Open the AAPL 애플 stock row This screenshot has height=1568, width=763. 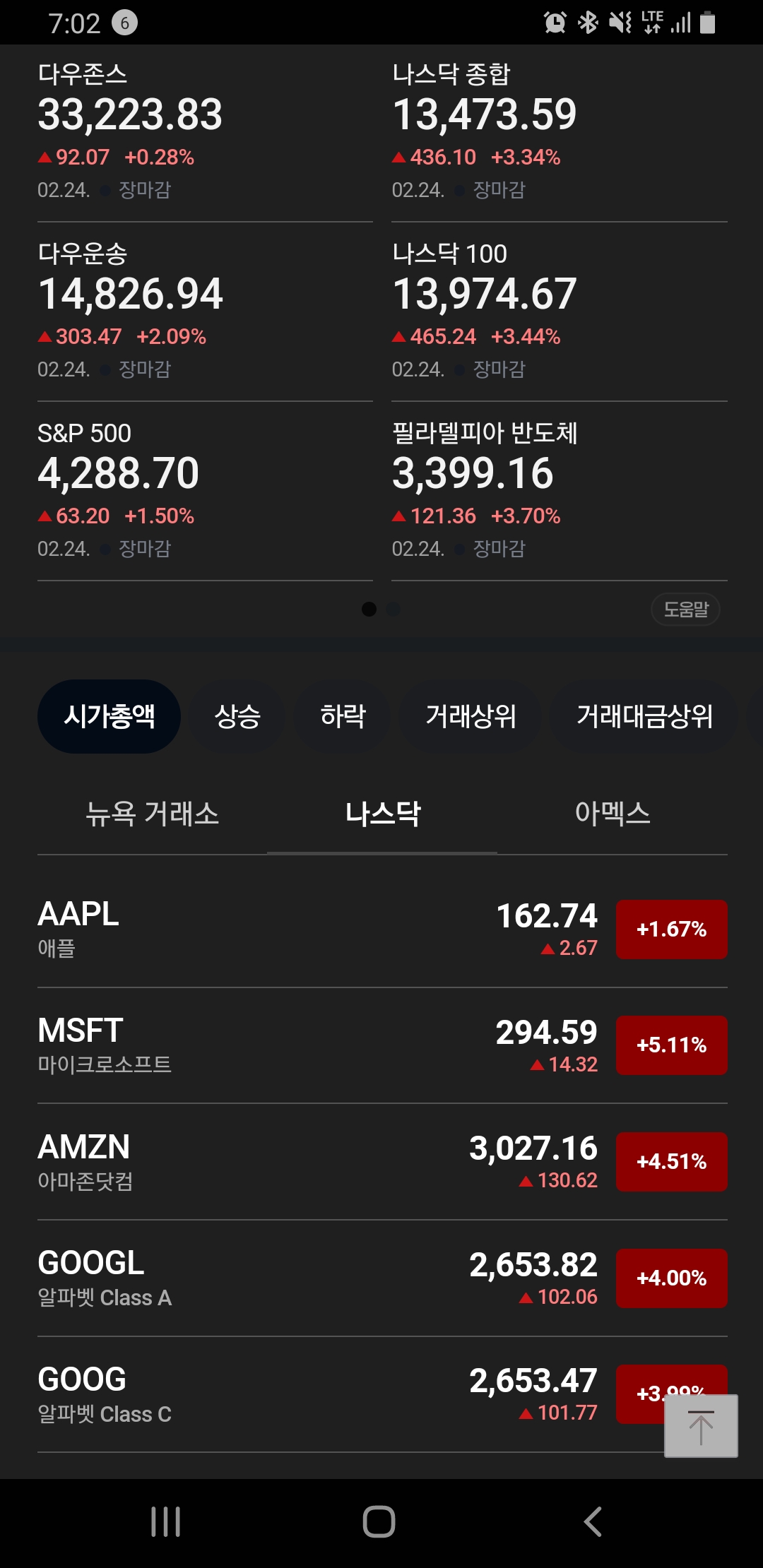pyautogui.click(x=382, y=929)
